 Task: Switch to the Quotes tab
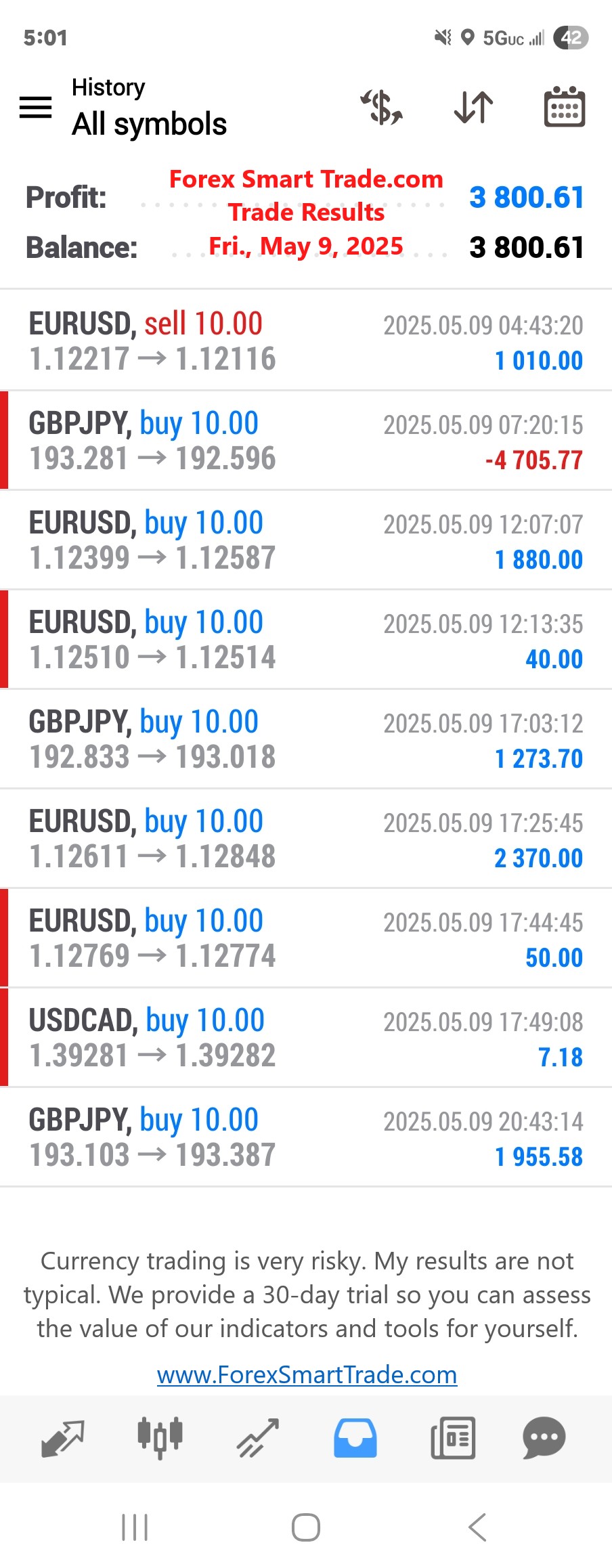pyautogui.click(x=63, y=1437)
